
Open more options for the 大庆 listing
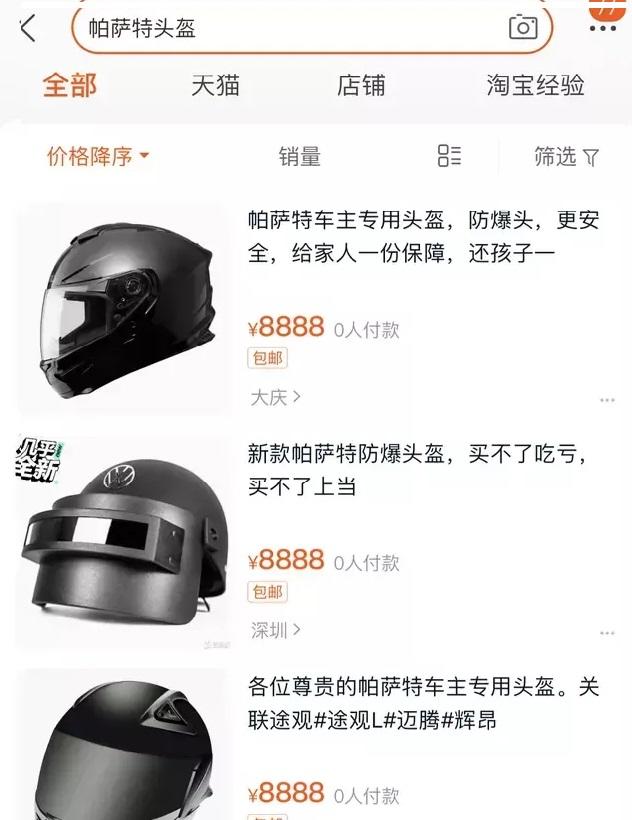(607, 400)
